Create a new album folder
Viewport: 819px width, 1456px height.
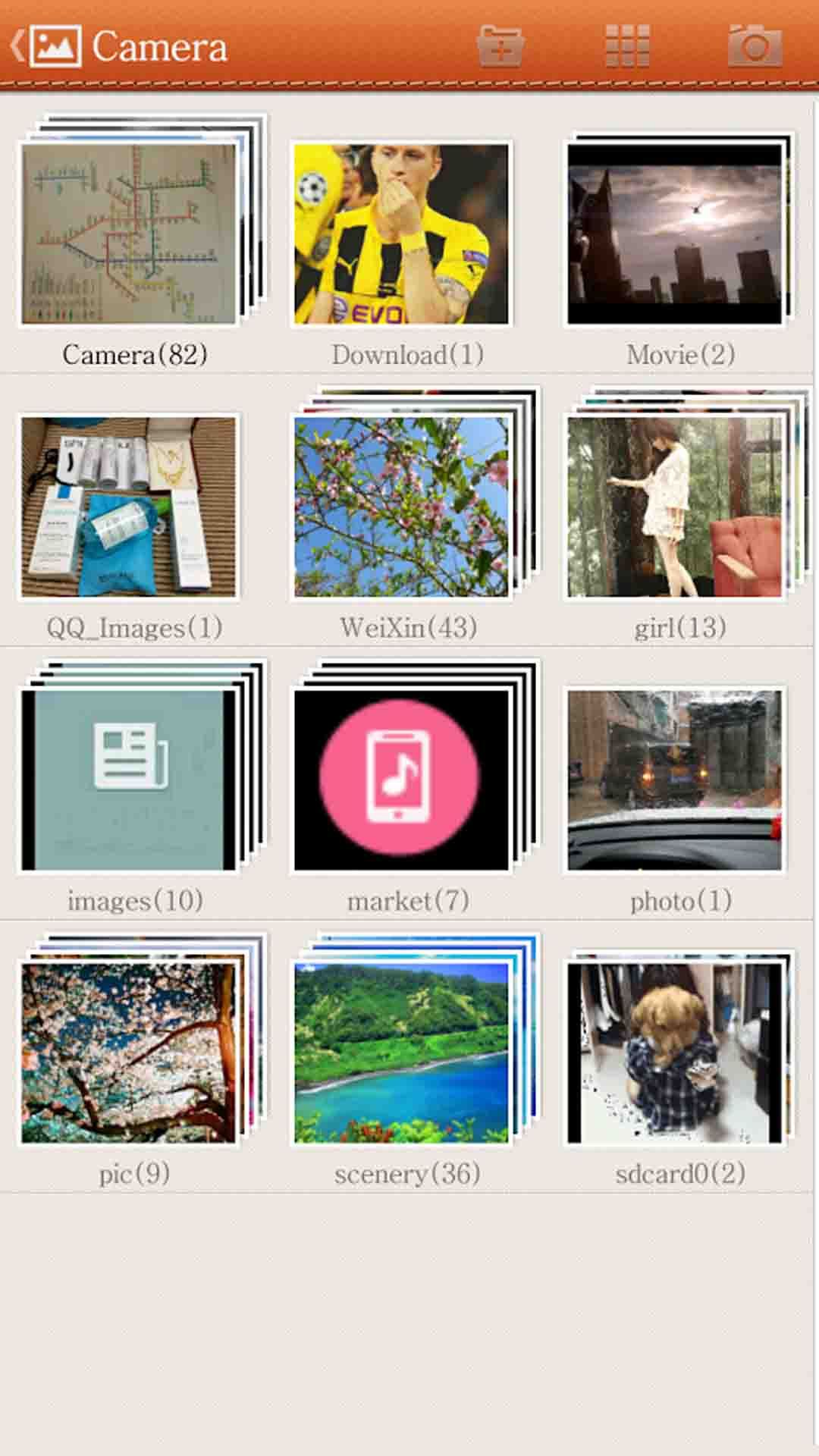pyautogui.click(x=500, y=47)
